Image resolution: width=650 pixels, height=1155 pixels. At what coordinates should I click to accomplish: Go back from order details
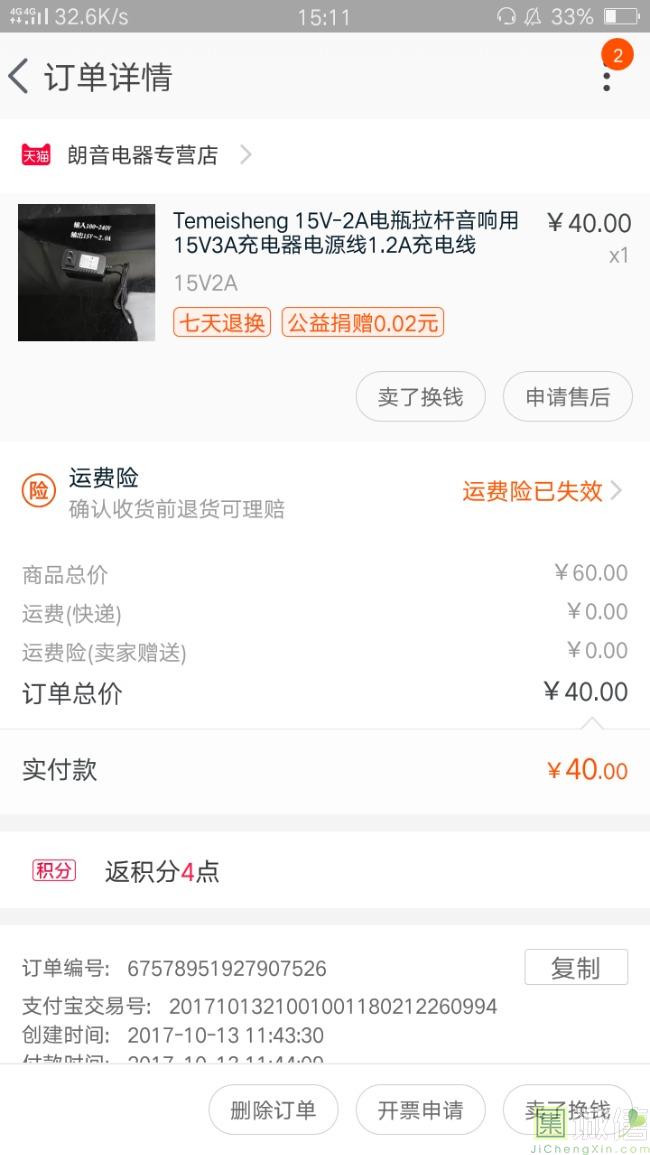(x=20, y=77)
